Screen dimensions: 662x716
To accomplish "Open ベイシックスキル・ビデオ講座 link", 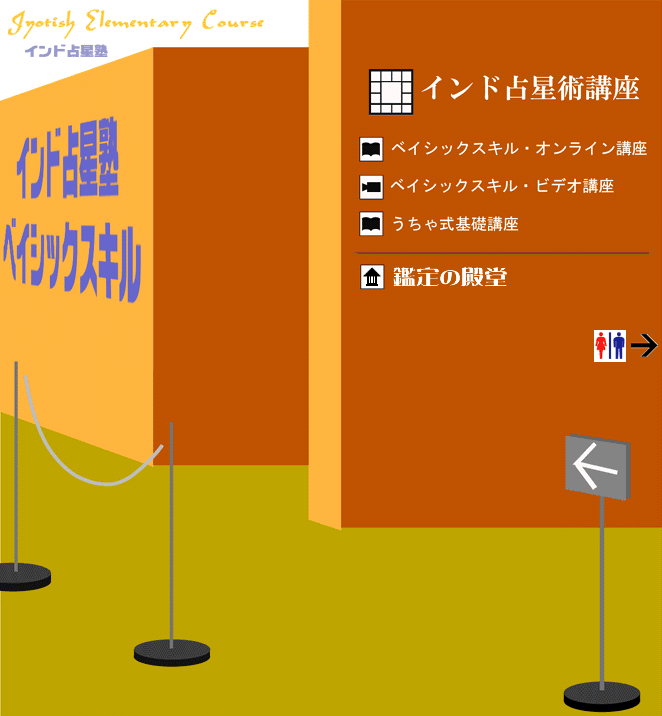I will tap(501, 186).
